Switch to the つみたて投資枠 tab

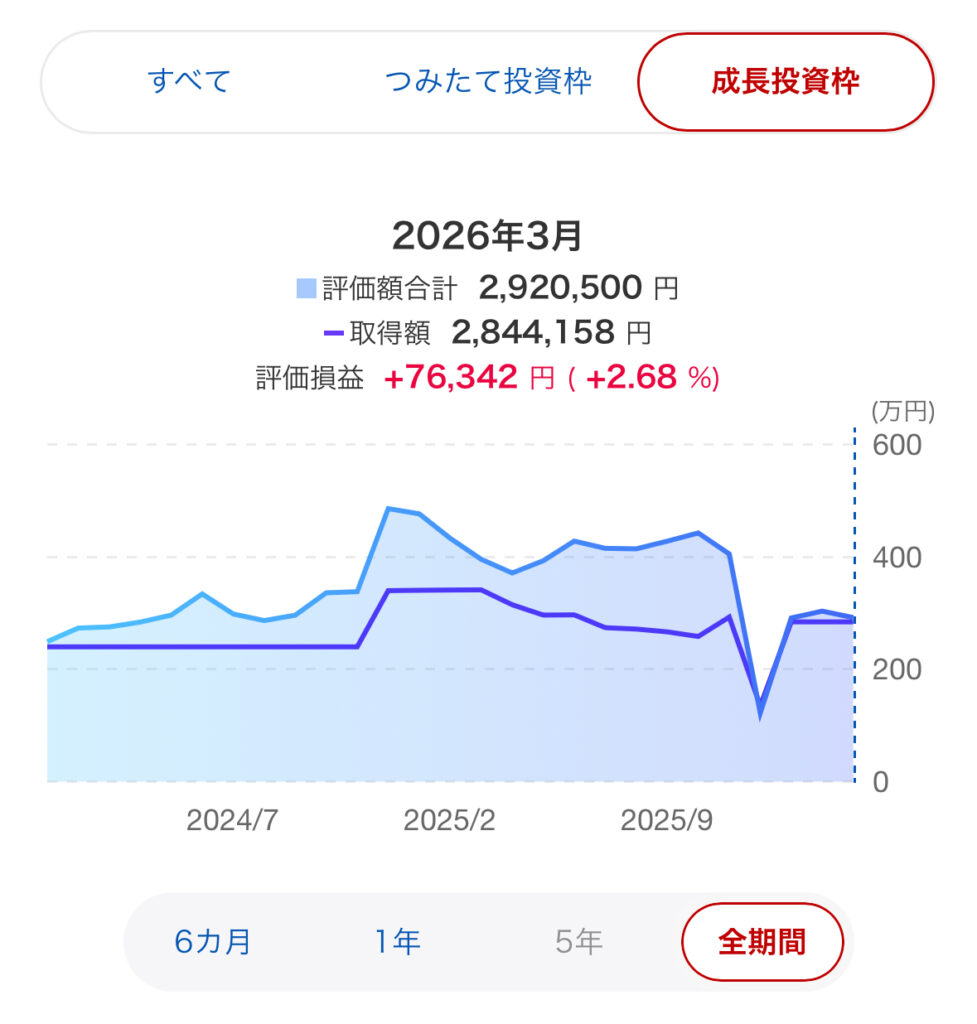[488, 81]
